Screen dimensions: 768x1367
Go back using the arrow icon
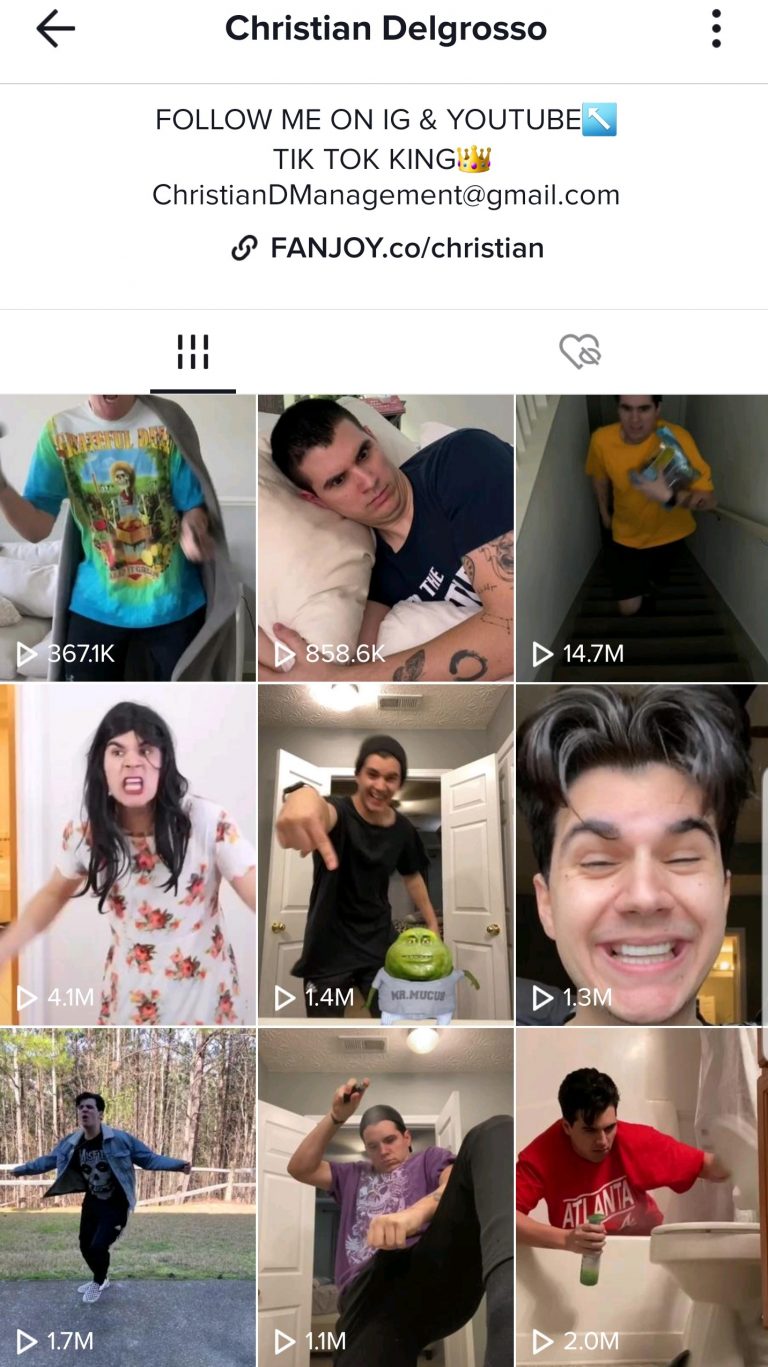tap(55, 29)
